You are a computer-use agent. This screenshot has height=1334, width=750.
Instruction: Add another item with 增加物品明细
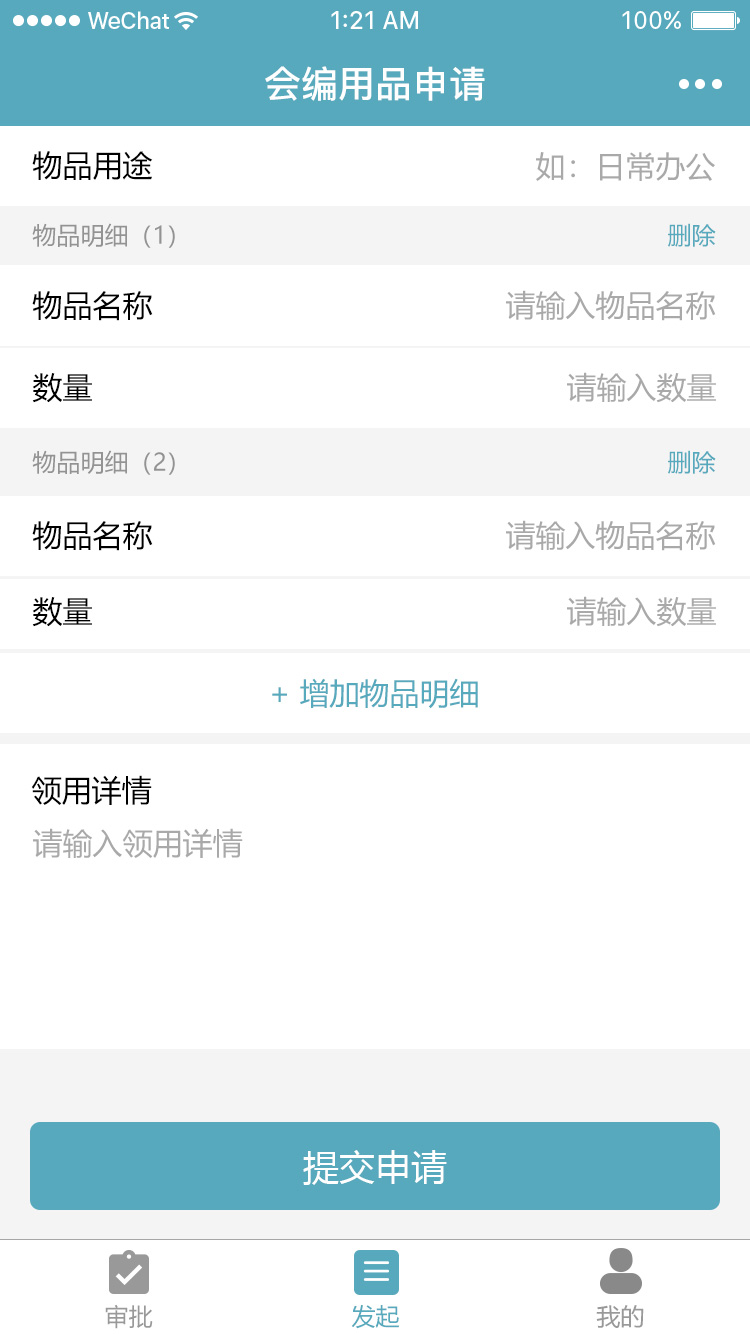point(375,694)
